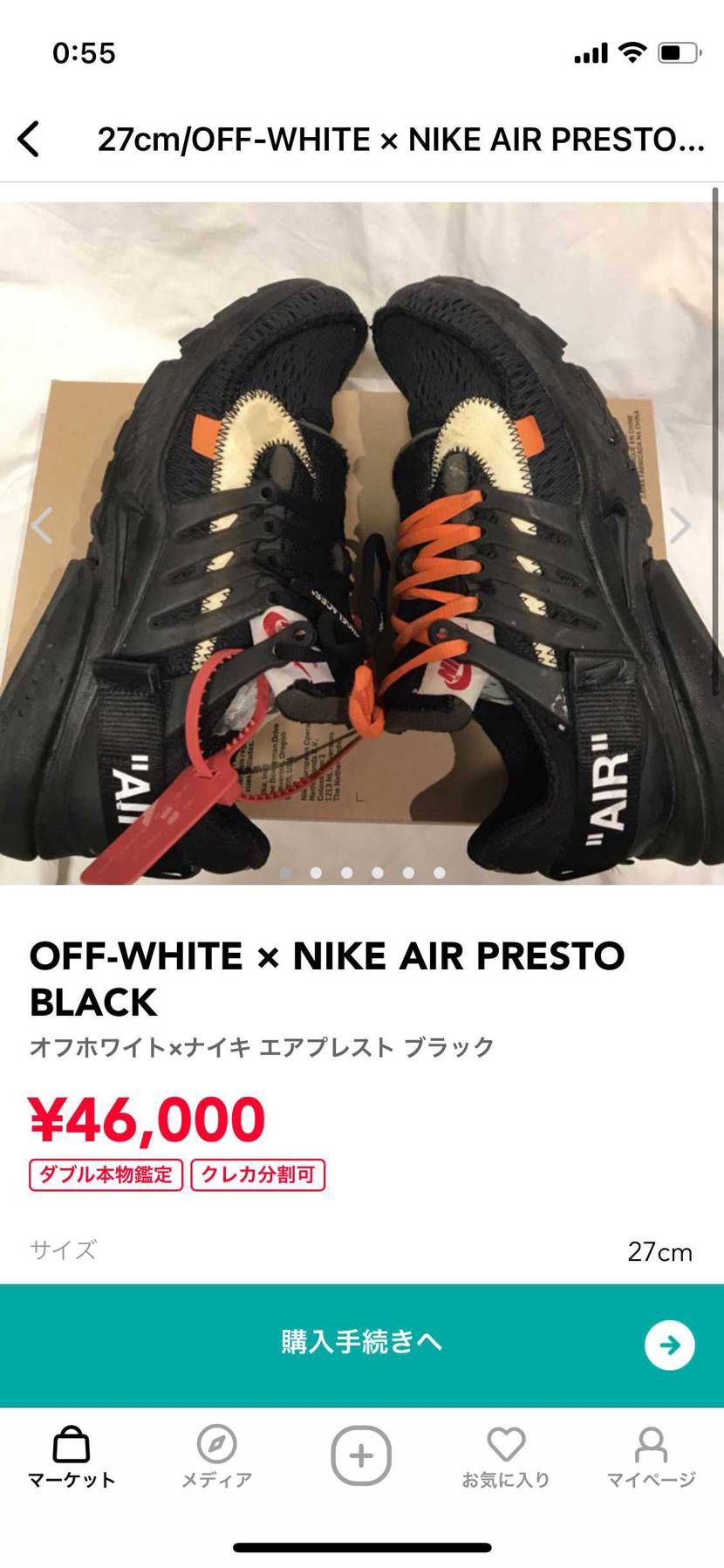Open the お気に入り favorites tab
724x1568 pixels.
[x=506, y=1456]
